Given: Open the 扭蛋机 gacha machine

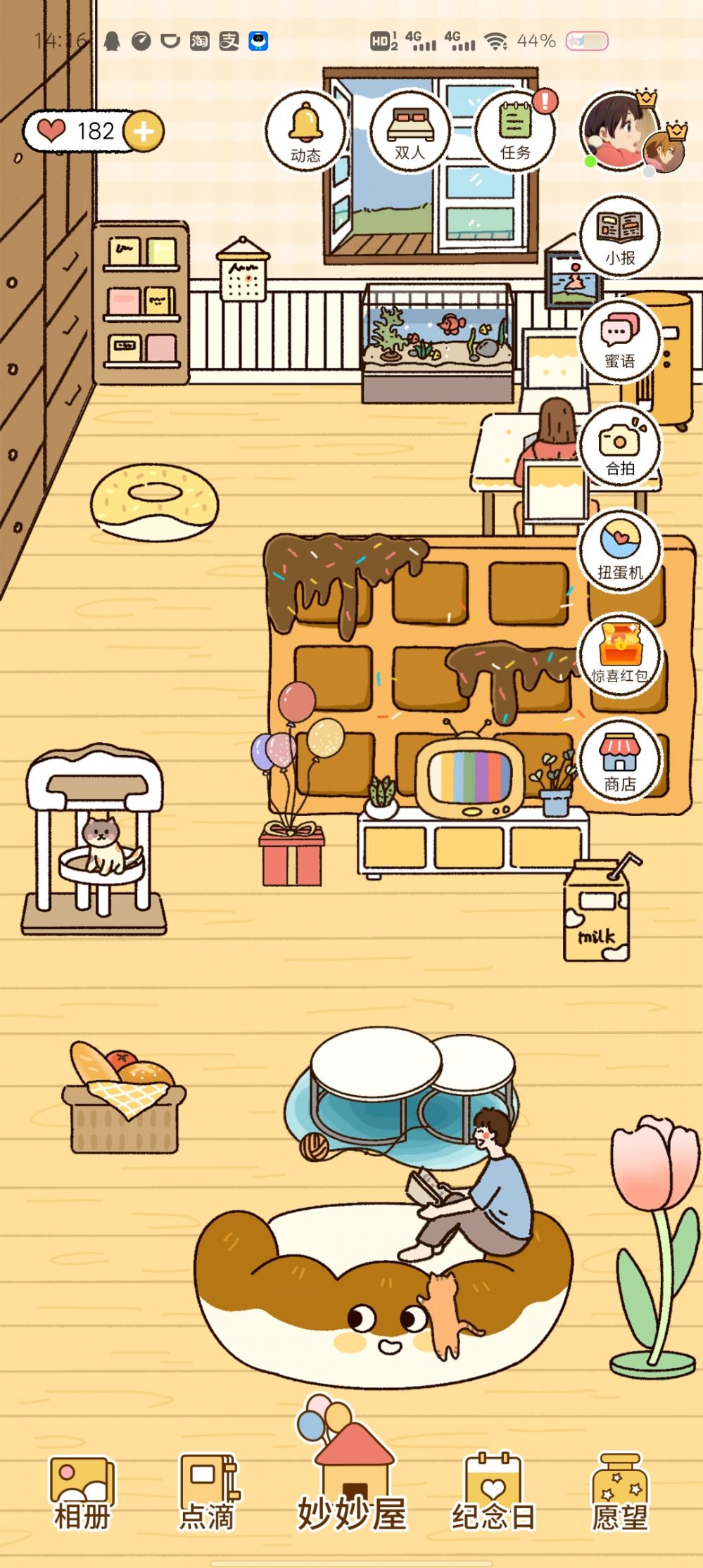Looking at the screenshot, I should [620, 551].
